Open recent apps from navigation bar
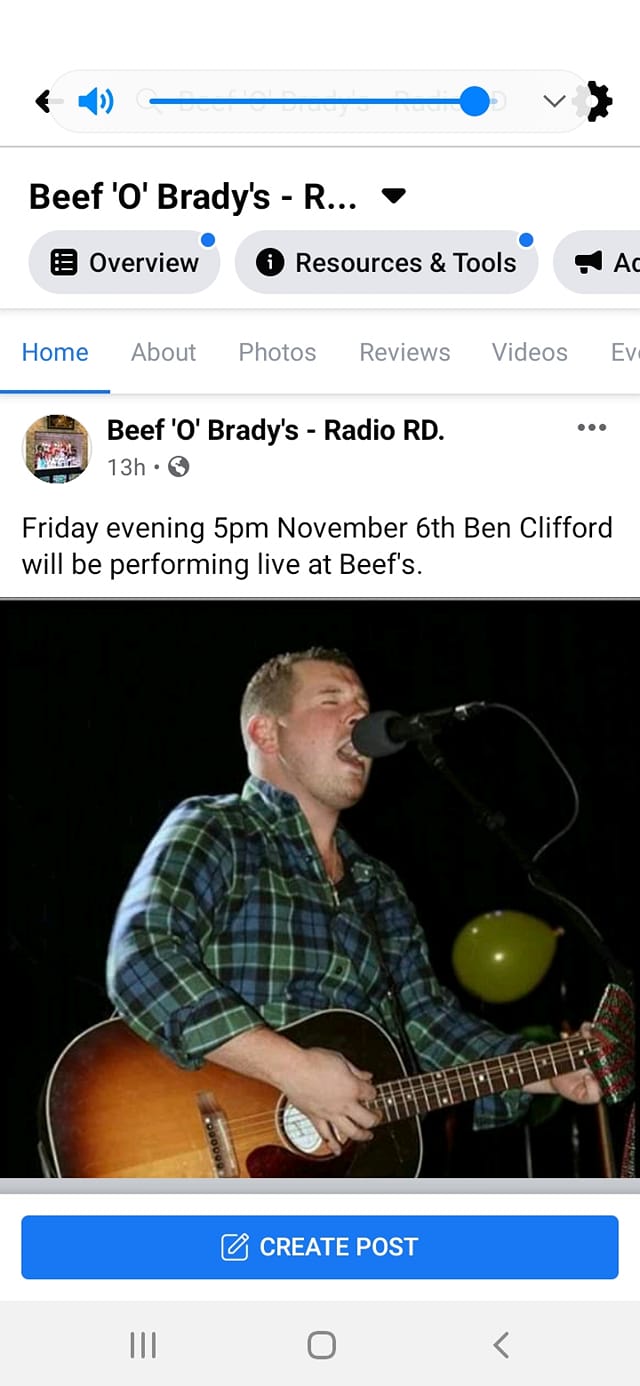Screen dimensions: 640x1386 pyautogui.click(x=143, y=1345)
